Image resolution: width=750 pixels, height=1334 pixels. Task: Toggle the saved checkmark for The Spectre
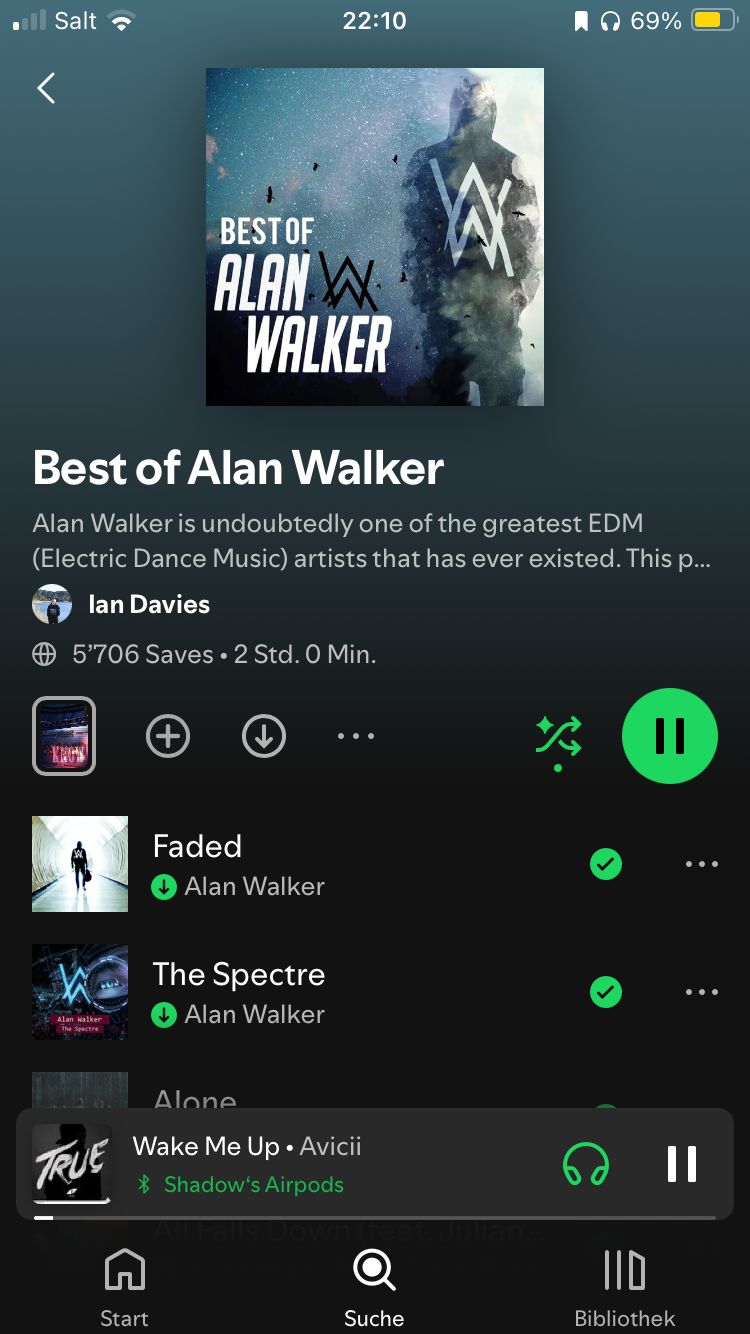pos(606,992)
